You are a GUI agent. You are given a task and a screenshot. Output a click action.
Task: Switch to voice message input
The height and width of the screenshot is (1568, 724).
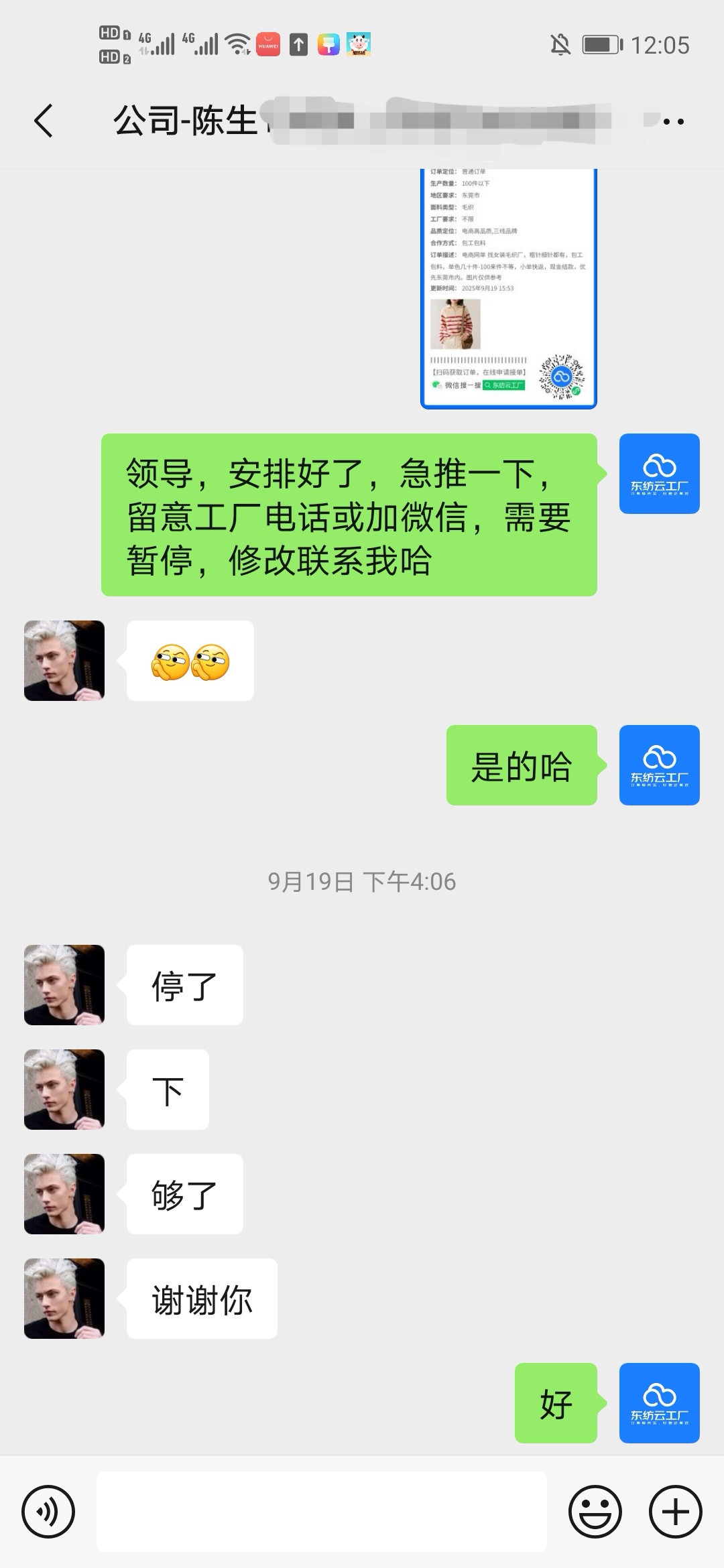[x=48, y=1512]
